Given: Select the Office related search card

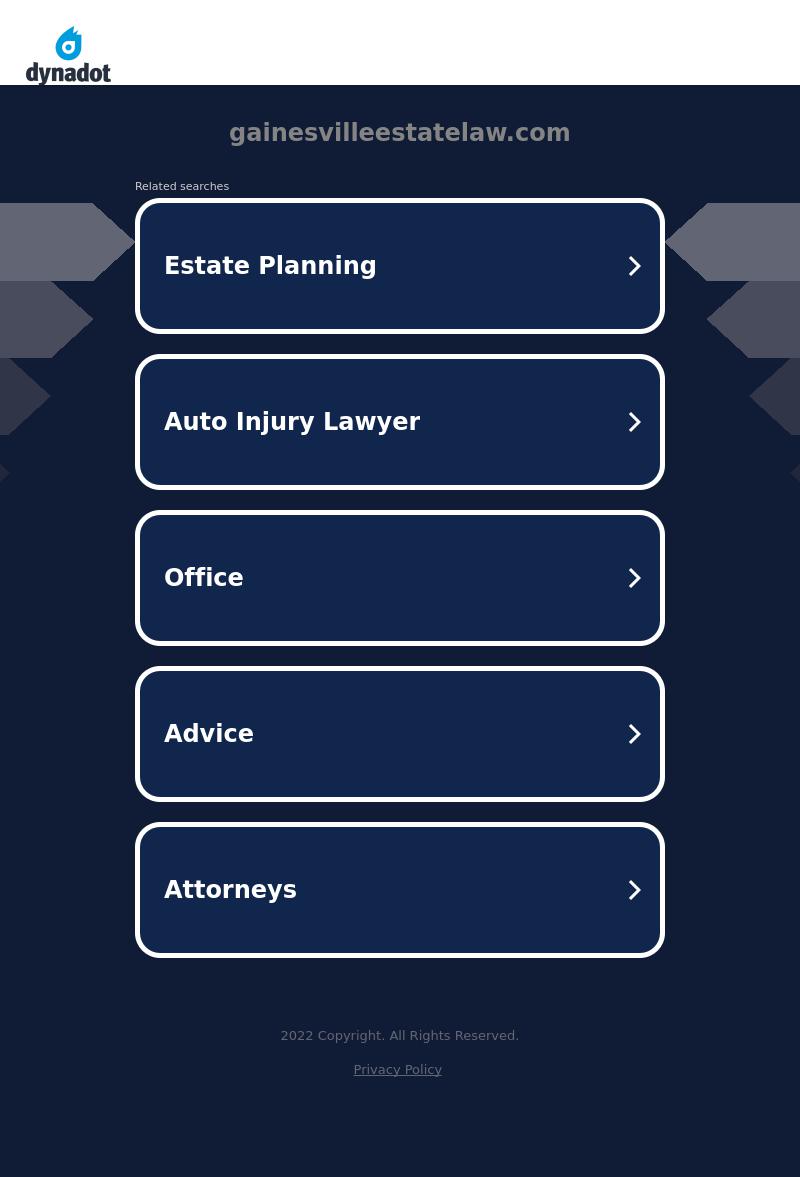Looking at the screenshot, I should pos(400,578).
